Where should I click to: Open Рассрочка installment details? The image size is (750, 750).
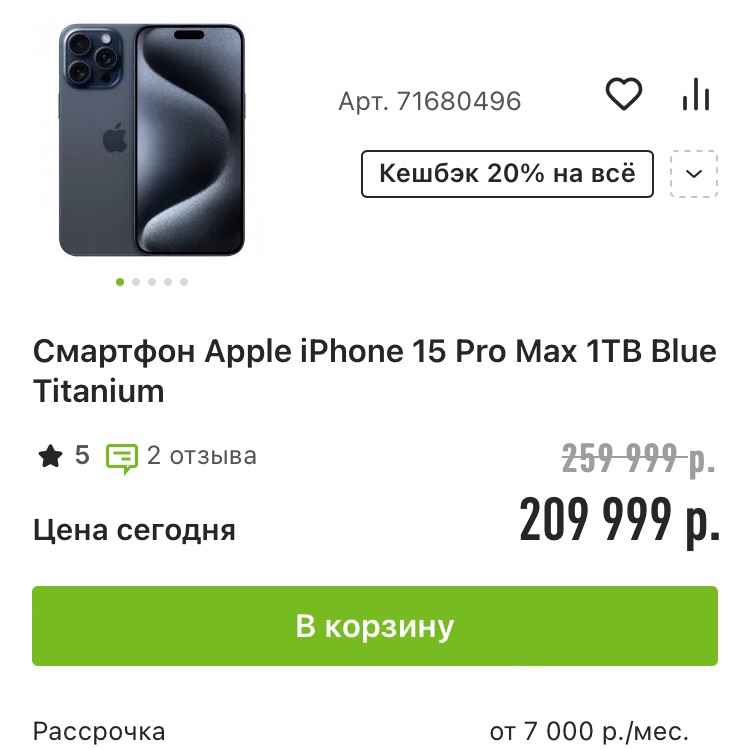point(100,731)
